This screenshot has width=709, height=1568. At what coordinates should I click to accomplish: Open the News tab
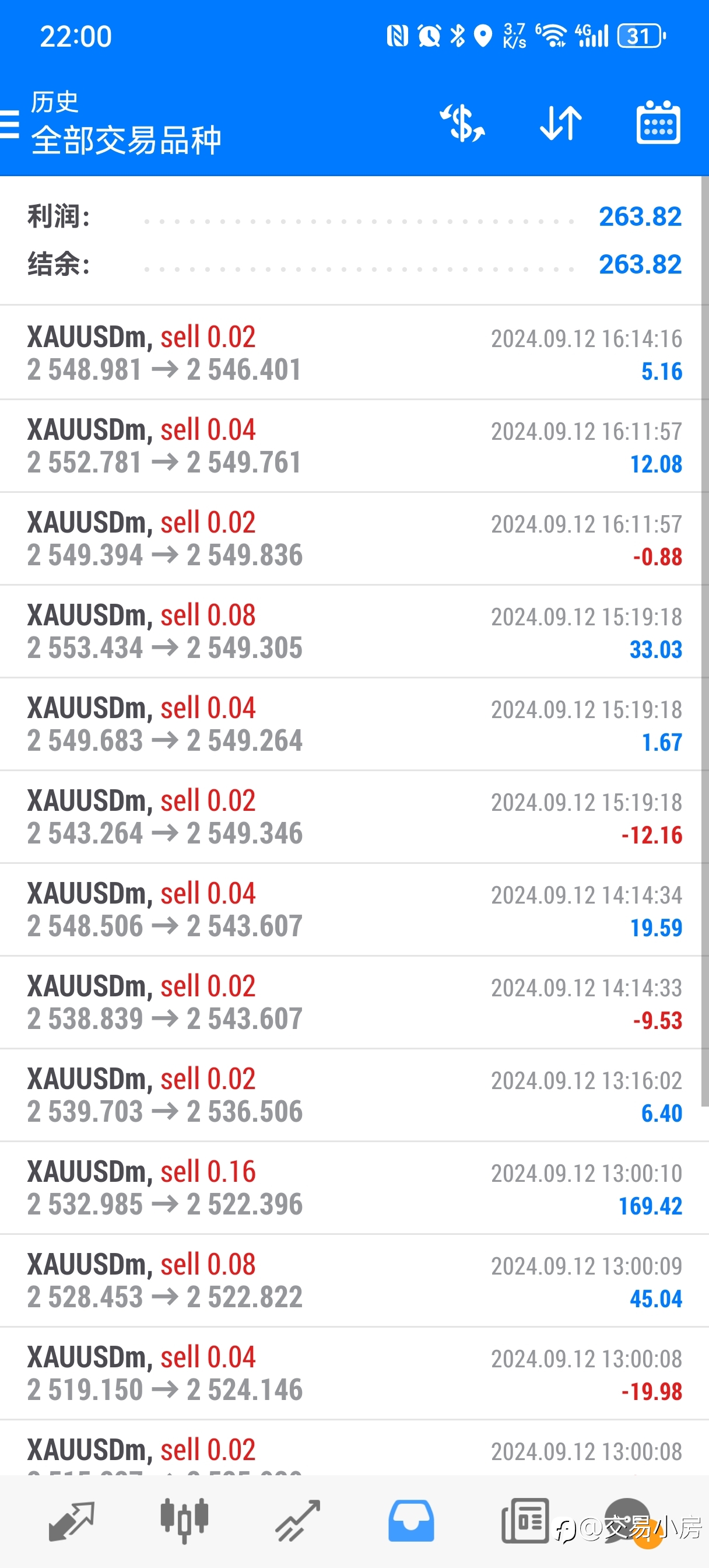click(525, 1521)
